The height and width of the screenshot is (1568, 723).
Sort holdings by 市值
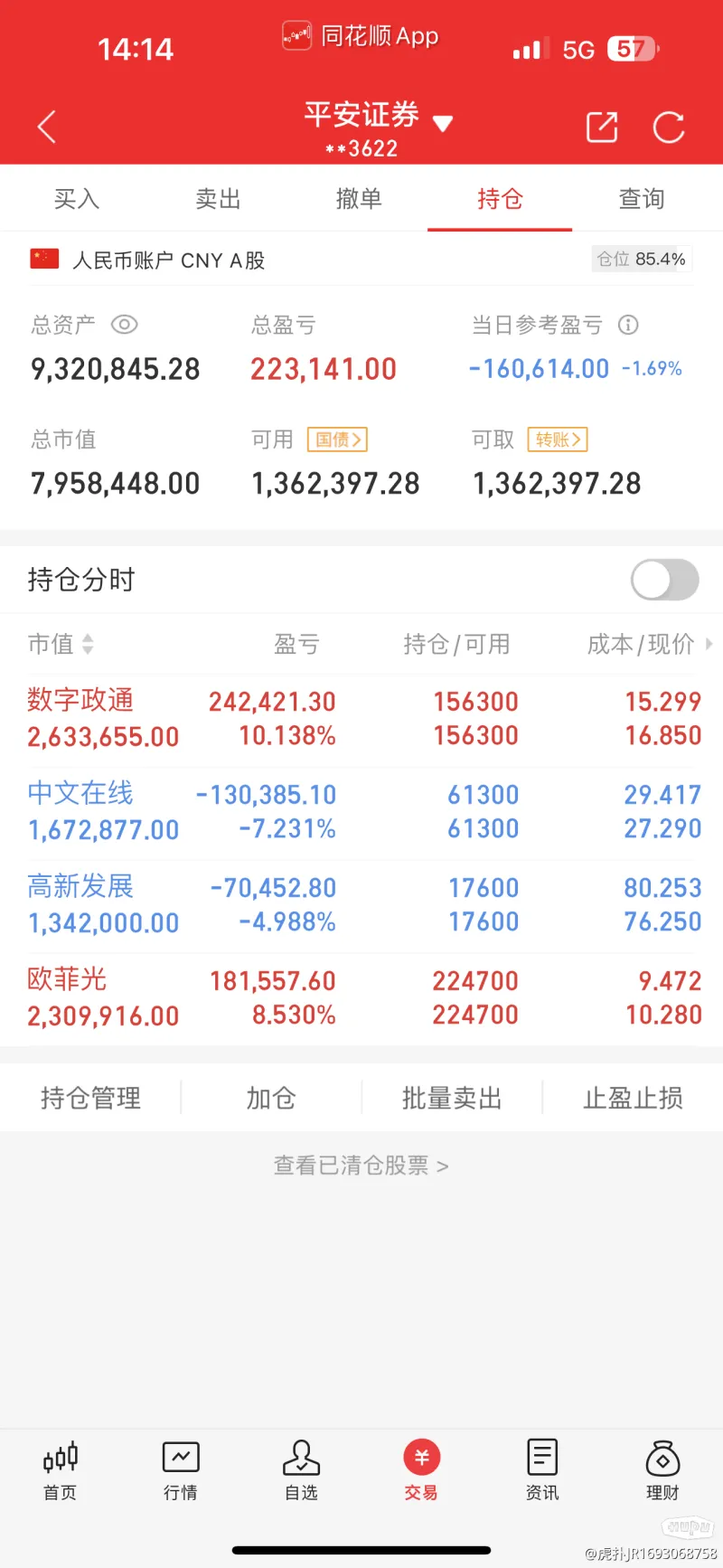61,644
